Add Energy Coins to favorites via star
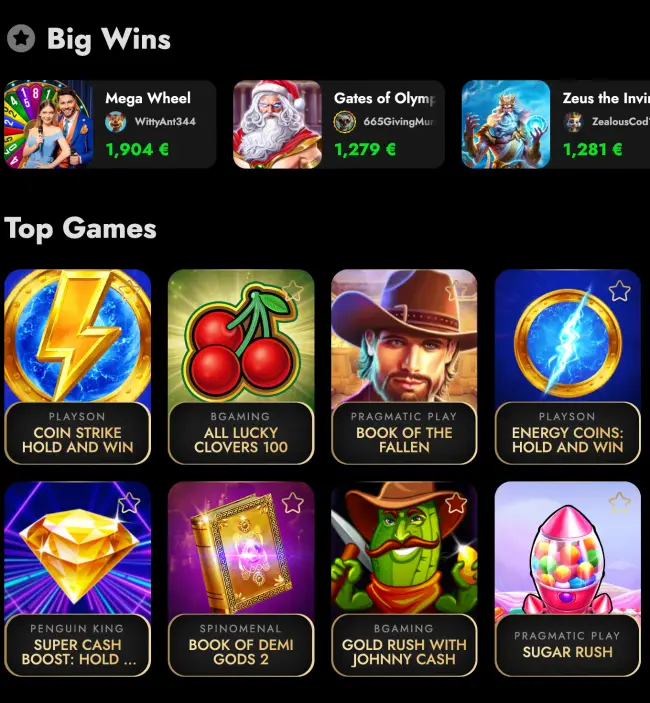Viewport: 650px width, 703px height. (619, 291)
